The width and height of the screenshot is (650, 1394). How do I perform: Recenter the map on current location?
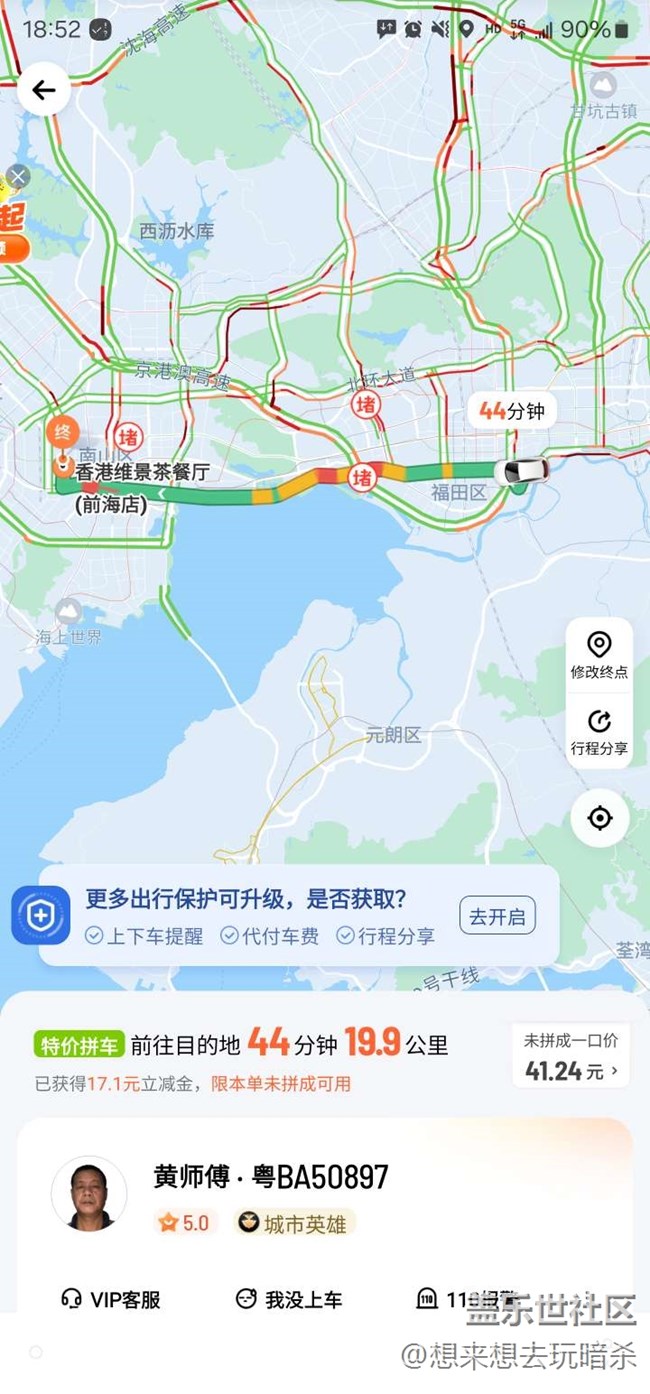(599, 818)
